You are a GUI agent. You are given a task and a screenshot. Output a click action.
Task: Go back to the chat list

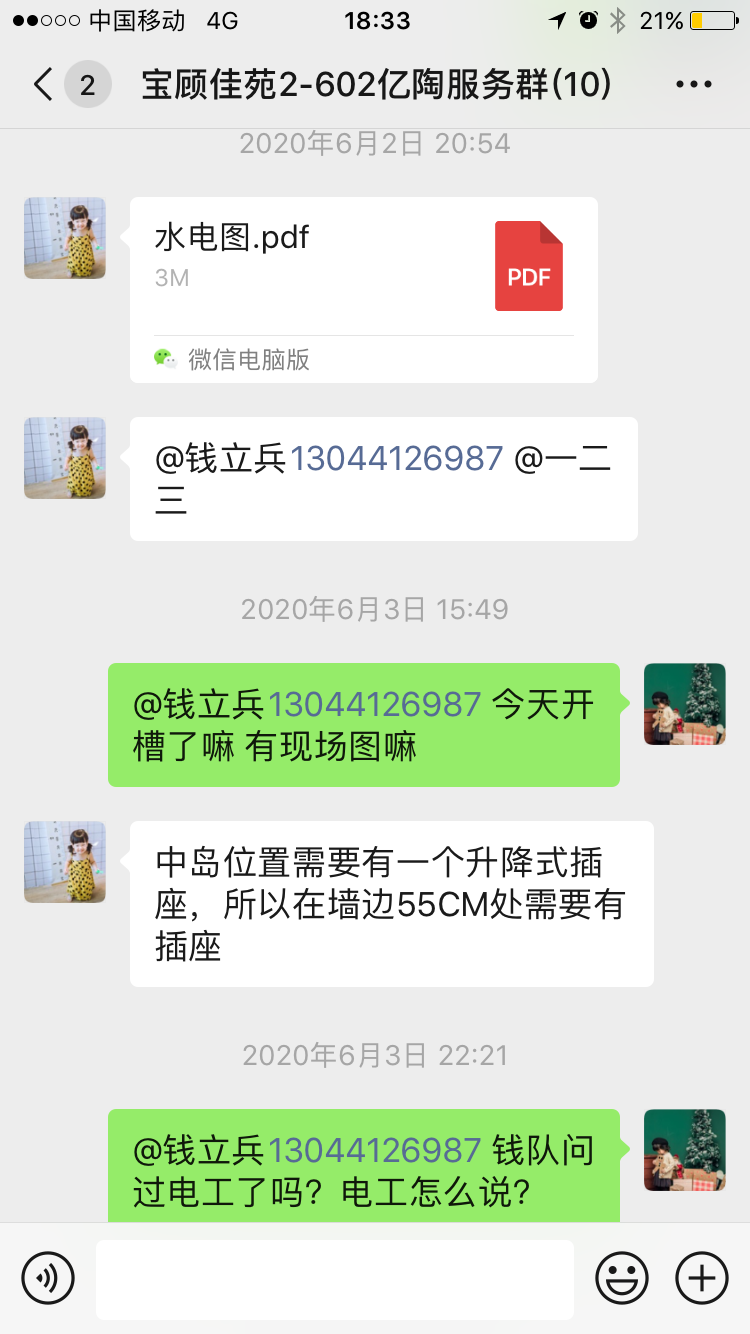click(x=44, y=85)
